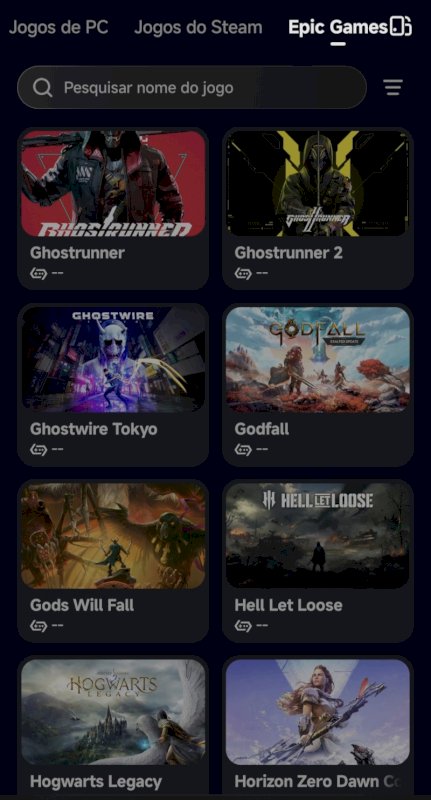Open the Ghostrunner 2 game card

point(318,209)
